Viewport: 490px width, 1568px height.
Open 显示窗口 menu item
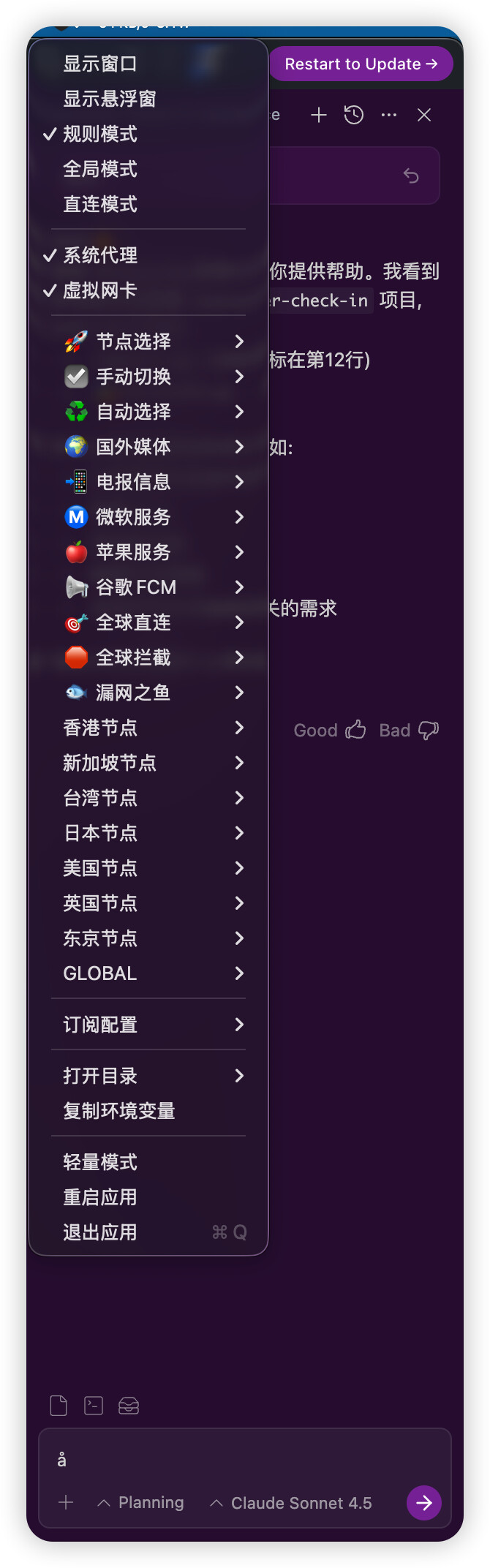click(x=148, y=64)
